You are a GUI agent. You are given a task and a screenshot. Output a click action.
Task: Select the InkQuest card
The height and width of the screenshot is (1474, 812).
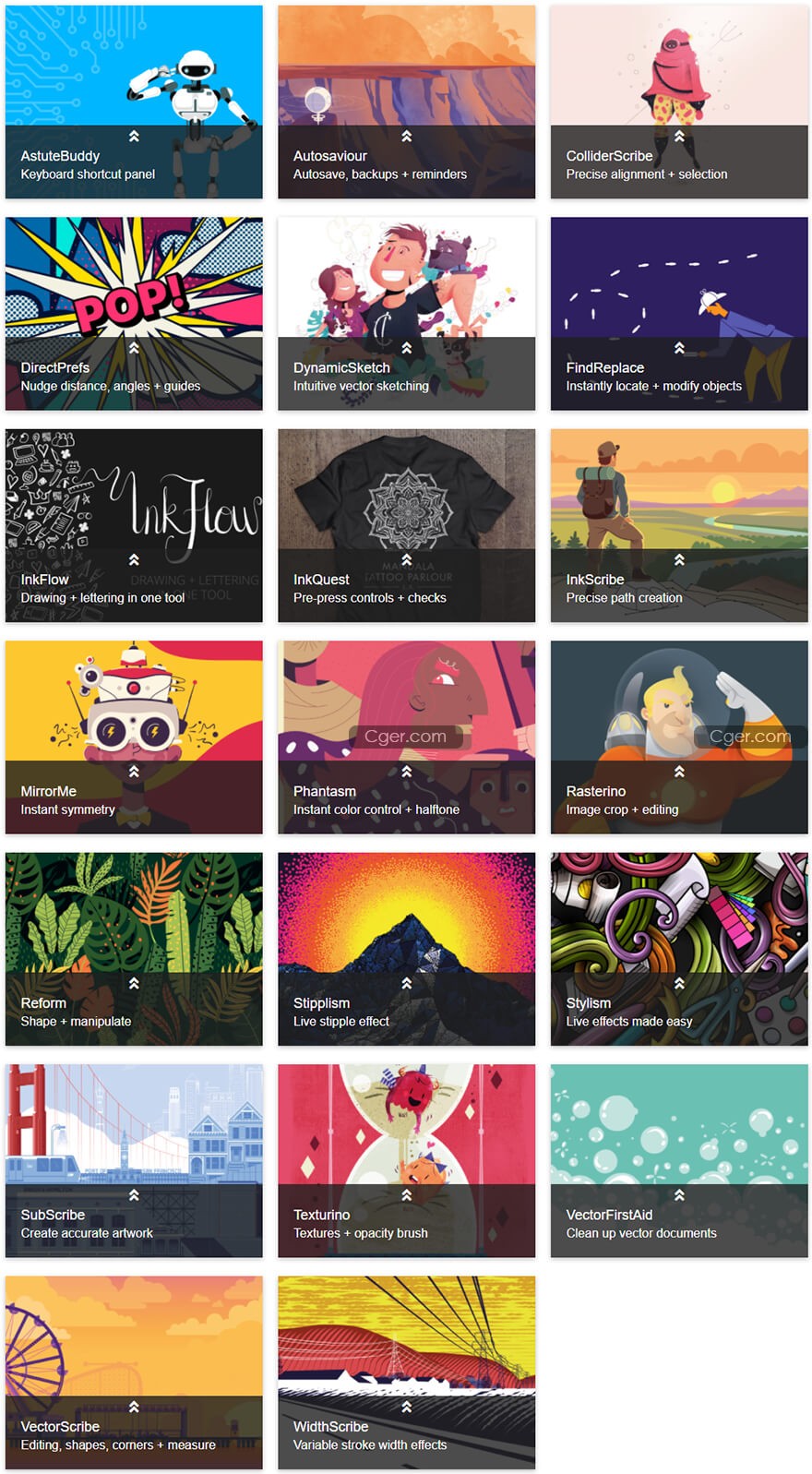coord(406,525)
